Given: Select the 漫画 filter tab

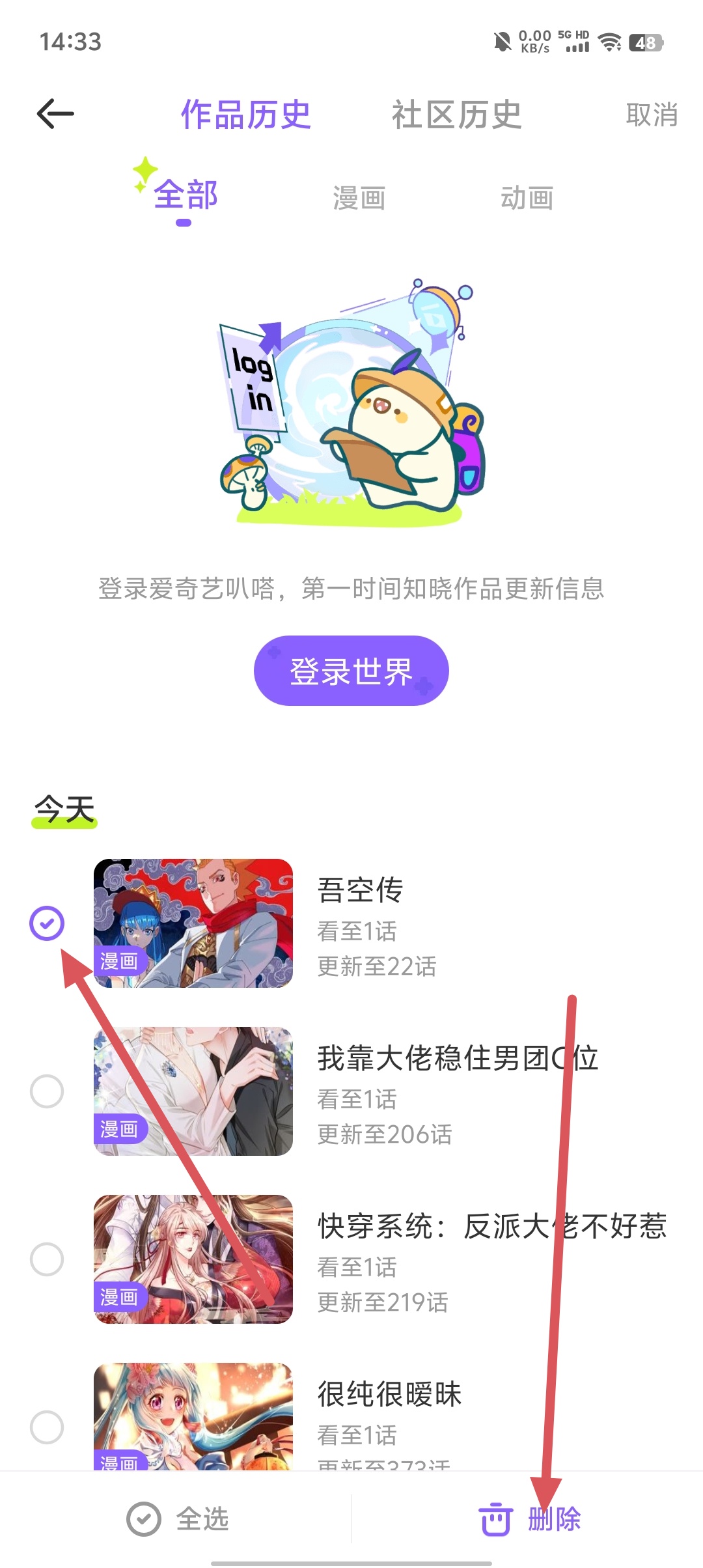Looking at the screenshot, I should click(359, 198).
